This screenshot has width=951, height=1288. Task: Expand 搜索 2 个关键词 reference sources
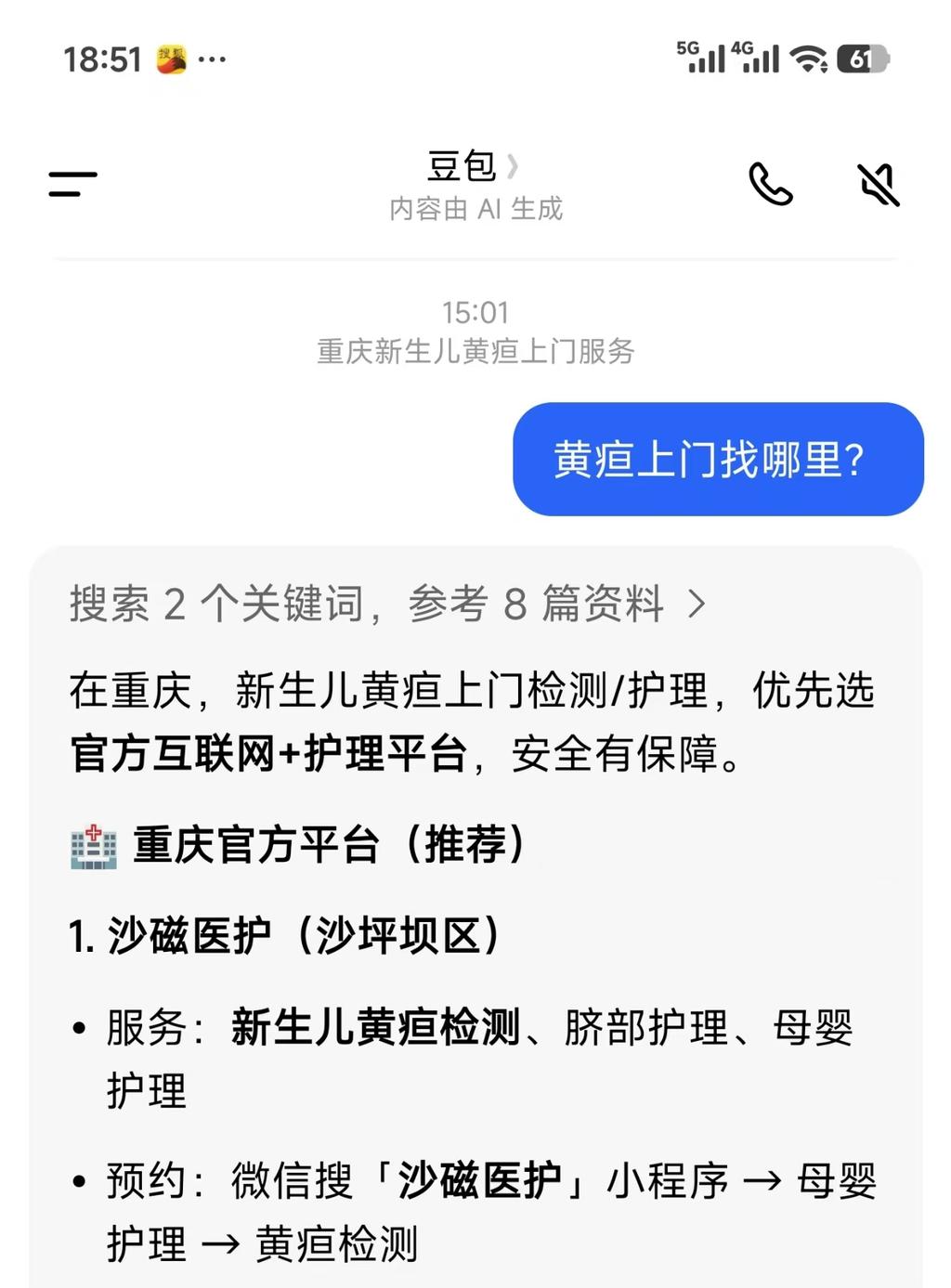tap(386, 605)
